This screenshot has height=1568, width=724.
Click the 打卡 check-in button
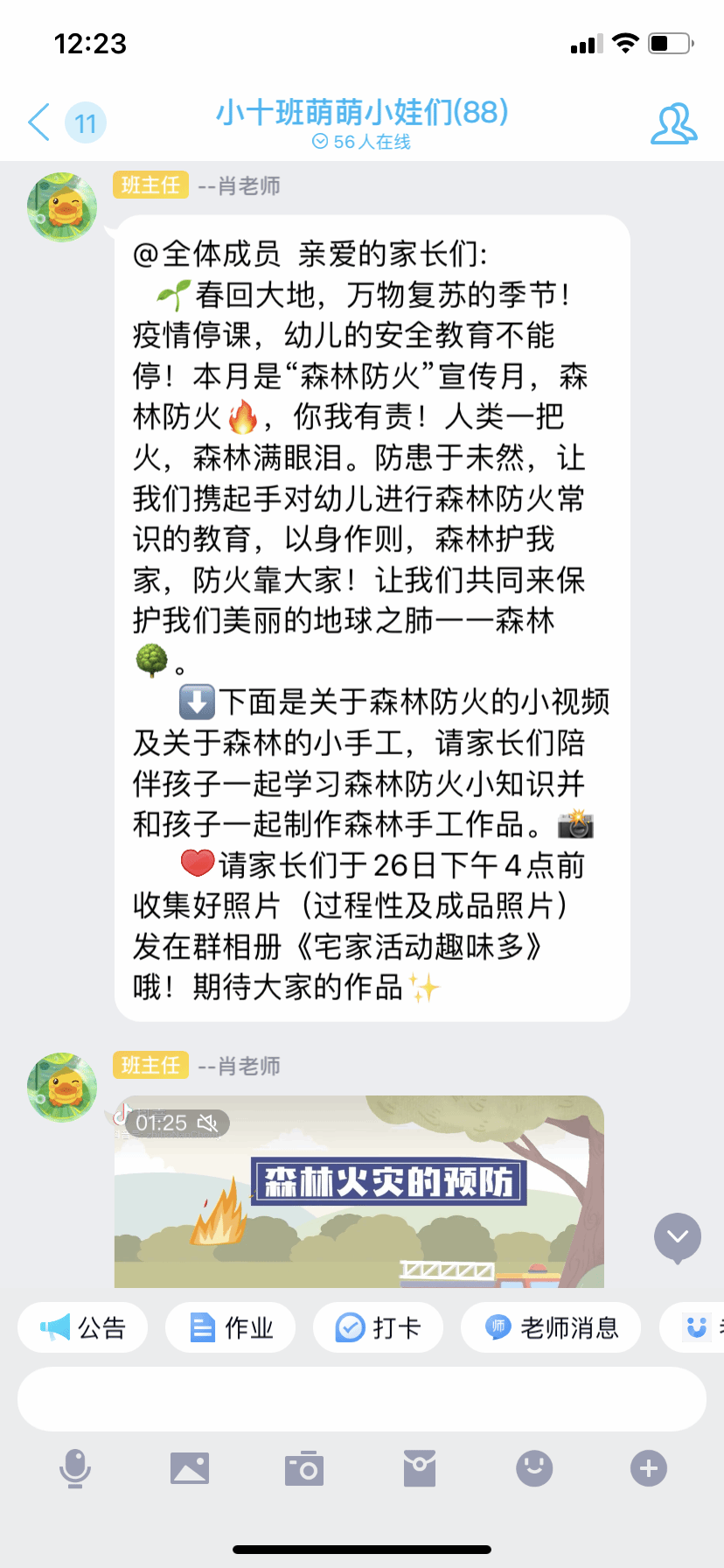(x=378, y=1327)
